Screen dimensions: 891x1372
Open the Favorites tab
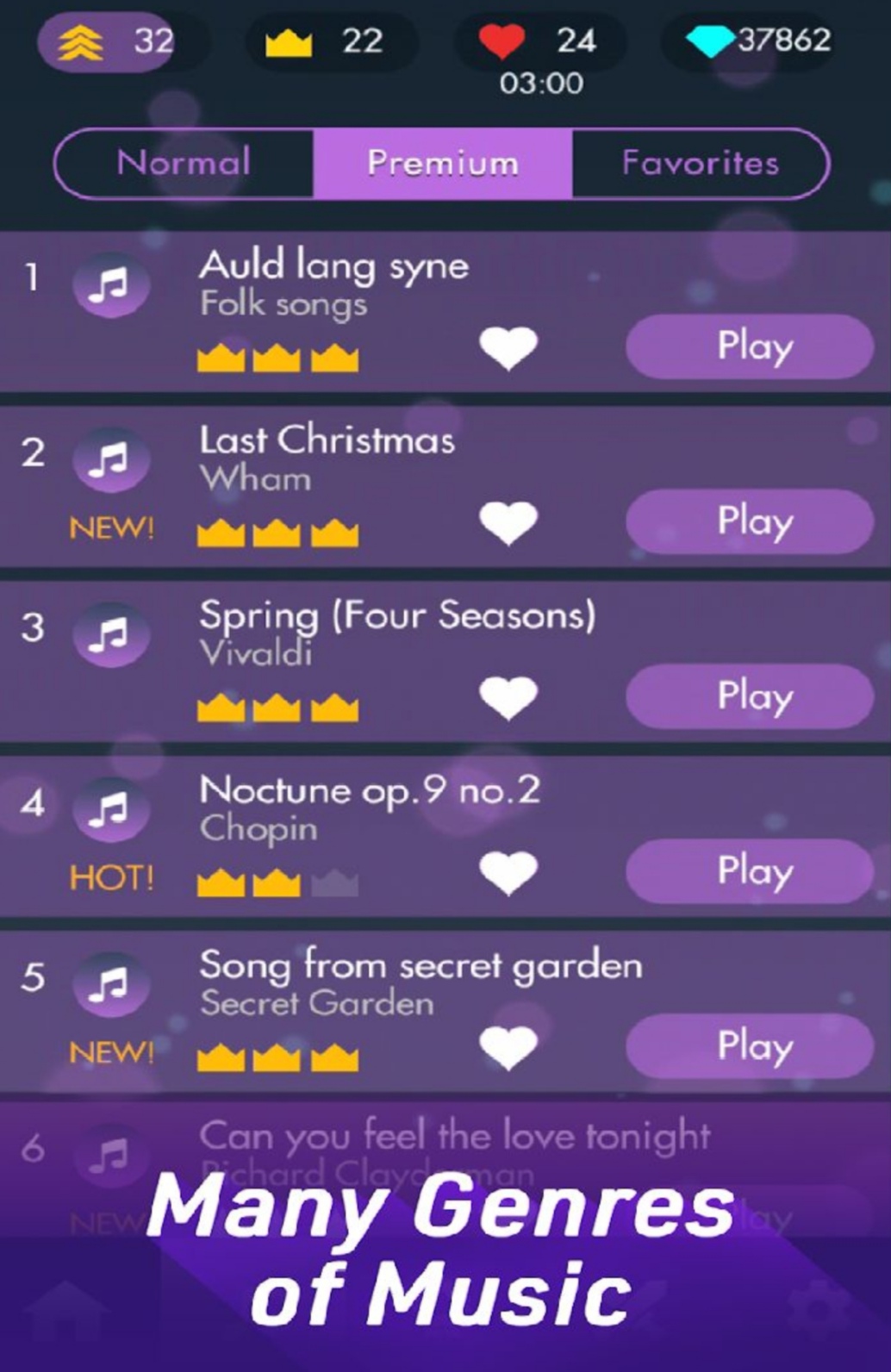tap(700, 163)
